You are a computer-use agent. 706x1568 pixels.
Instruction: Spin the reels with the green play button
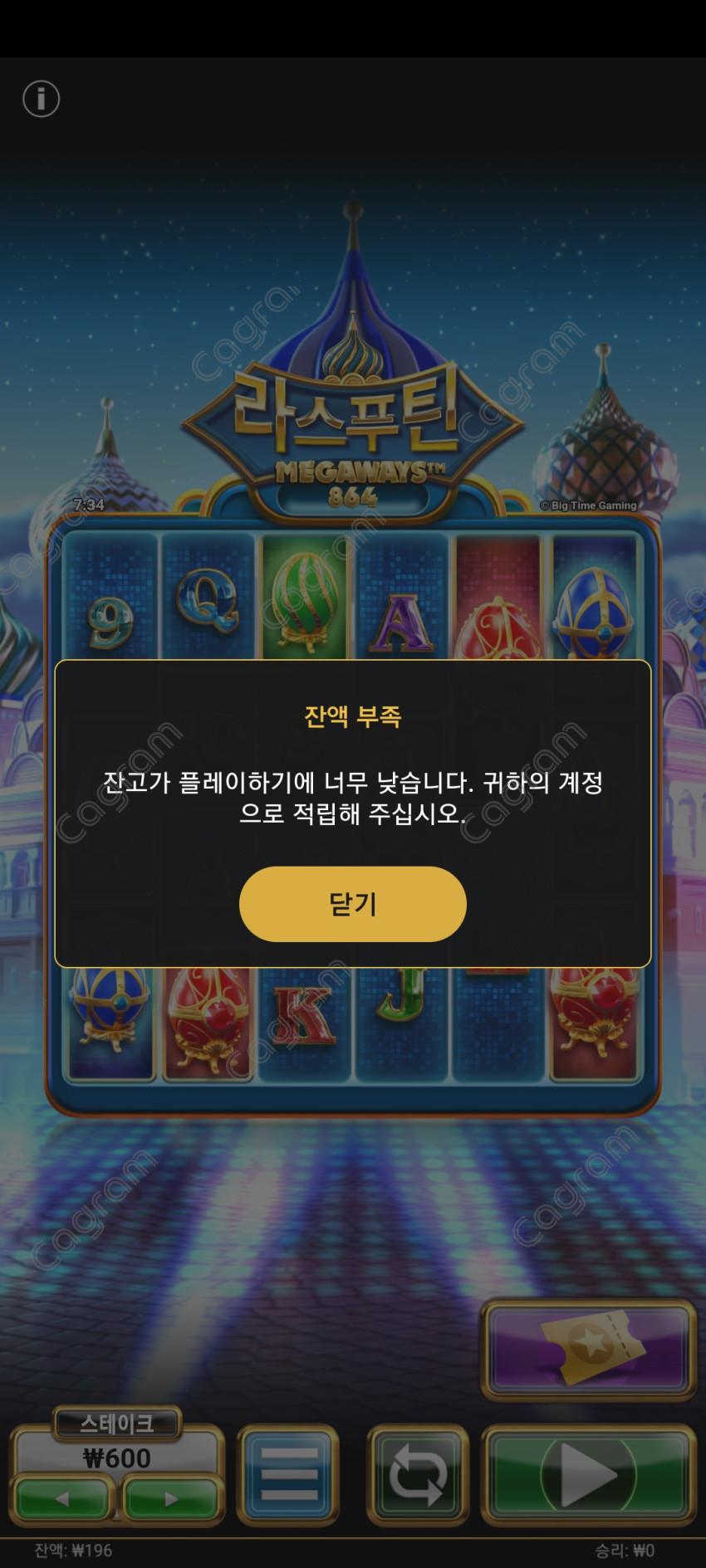(588, 1475)
